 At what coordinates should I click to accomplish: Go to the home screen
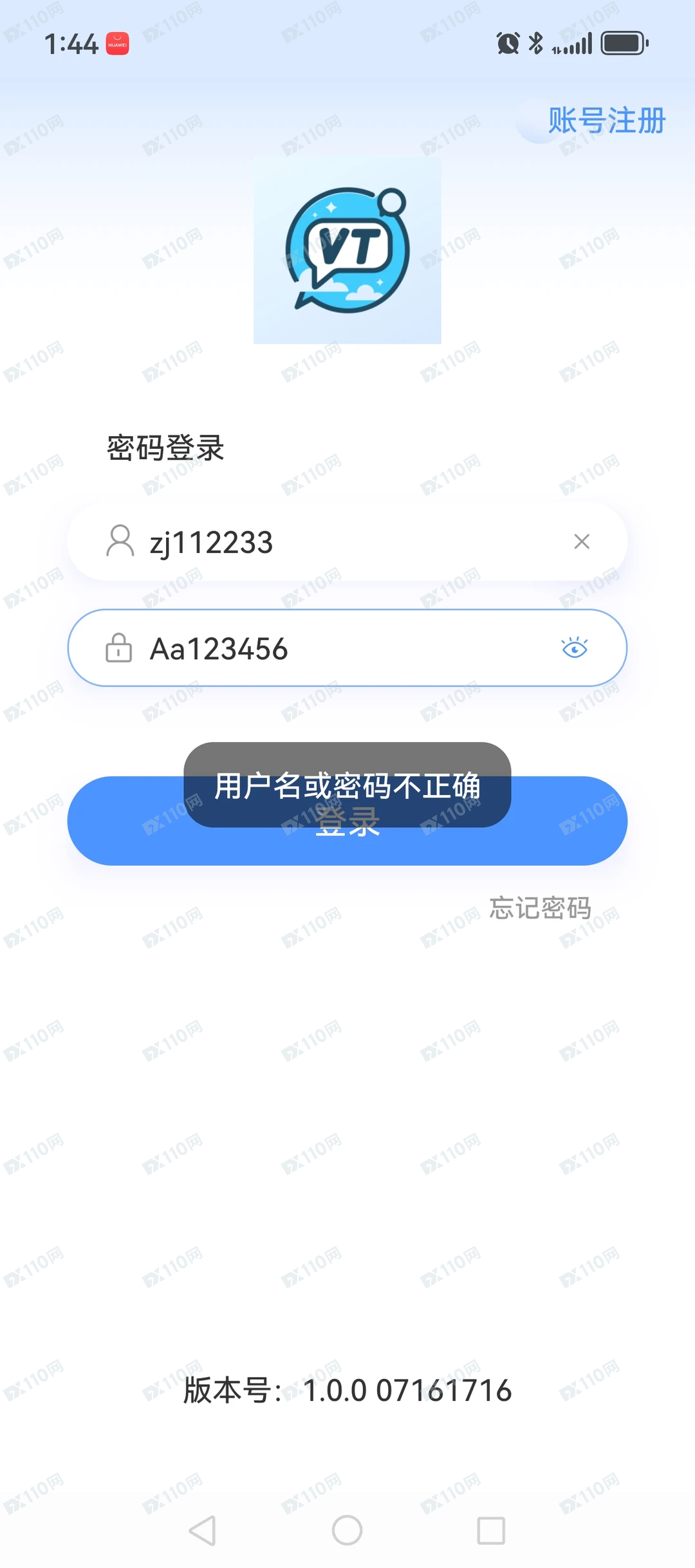[347, 1530]
